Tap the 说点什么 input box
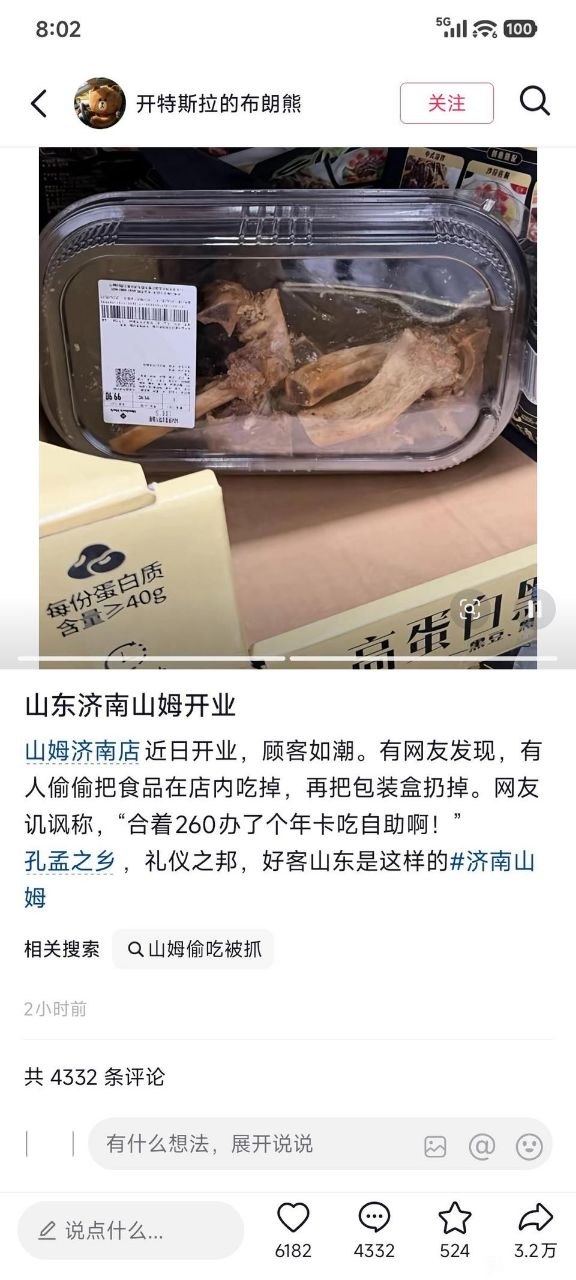 [x=131, y=1231]
